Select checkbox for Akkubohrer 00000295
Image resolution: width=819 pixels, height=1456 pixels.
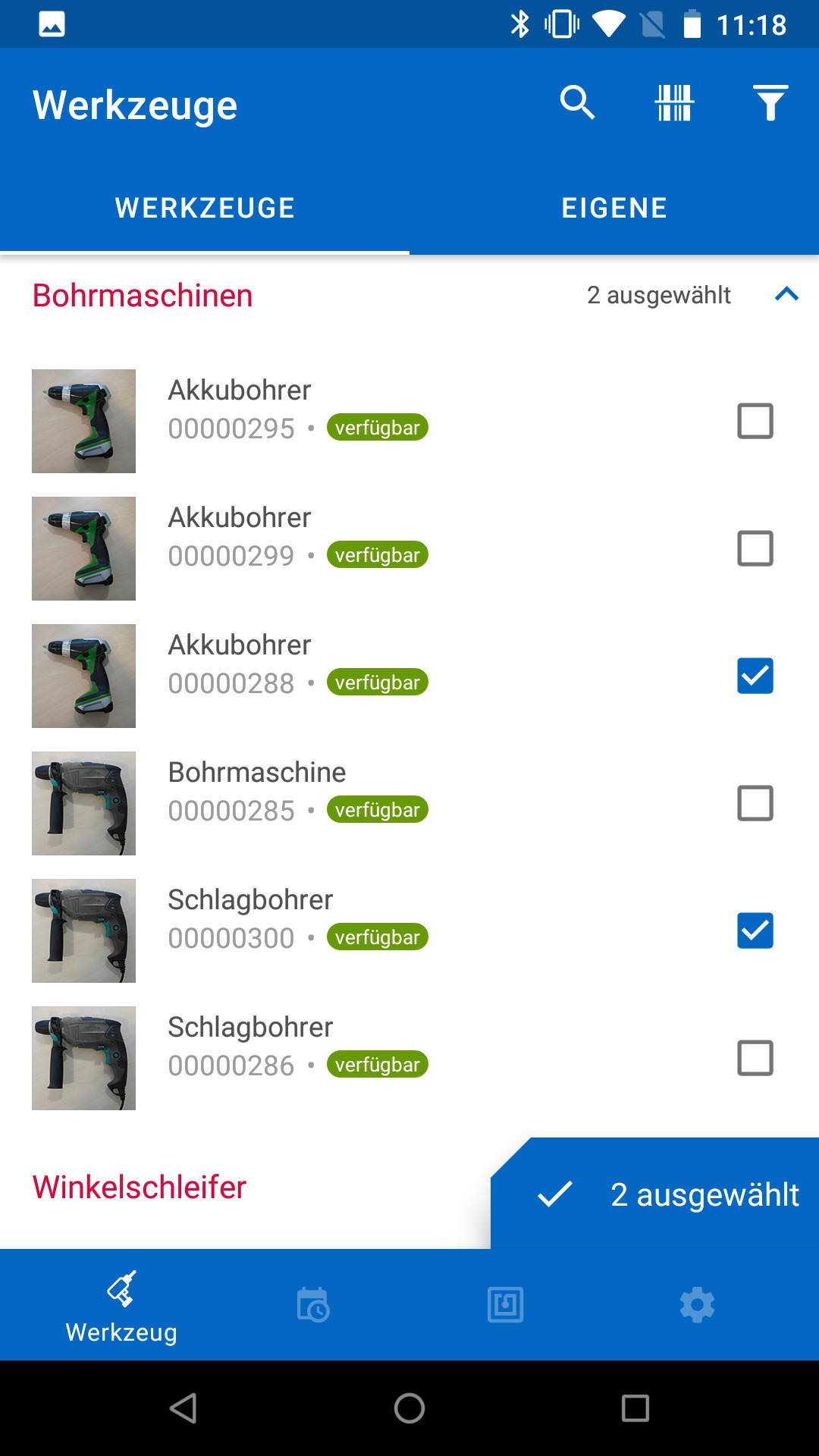[755, 421]
